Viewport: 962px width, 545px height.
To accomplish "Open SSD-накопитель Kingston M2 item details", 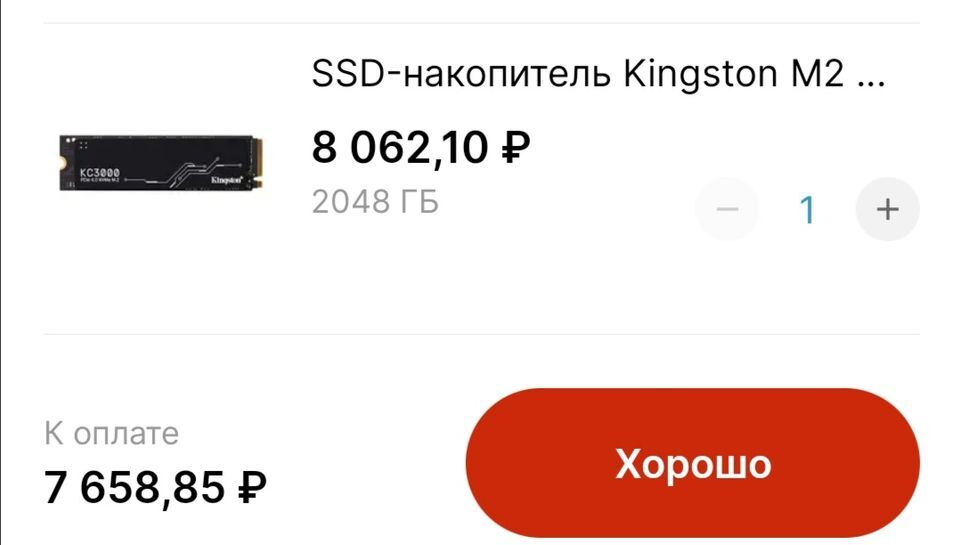I will coord(597,75).
